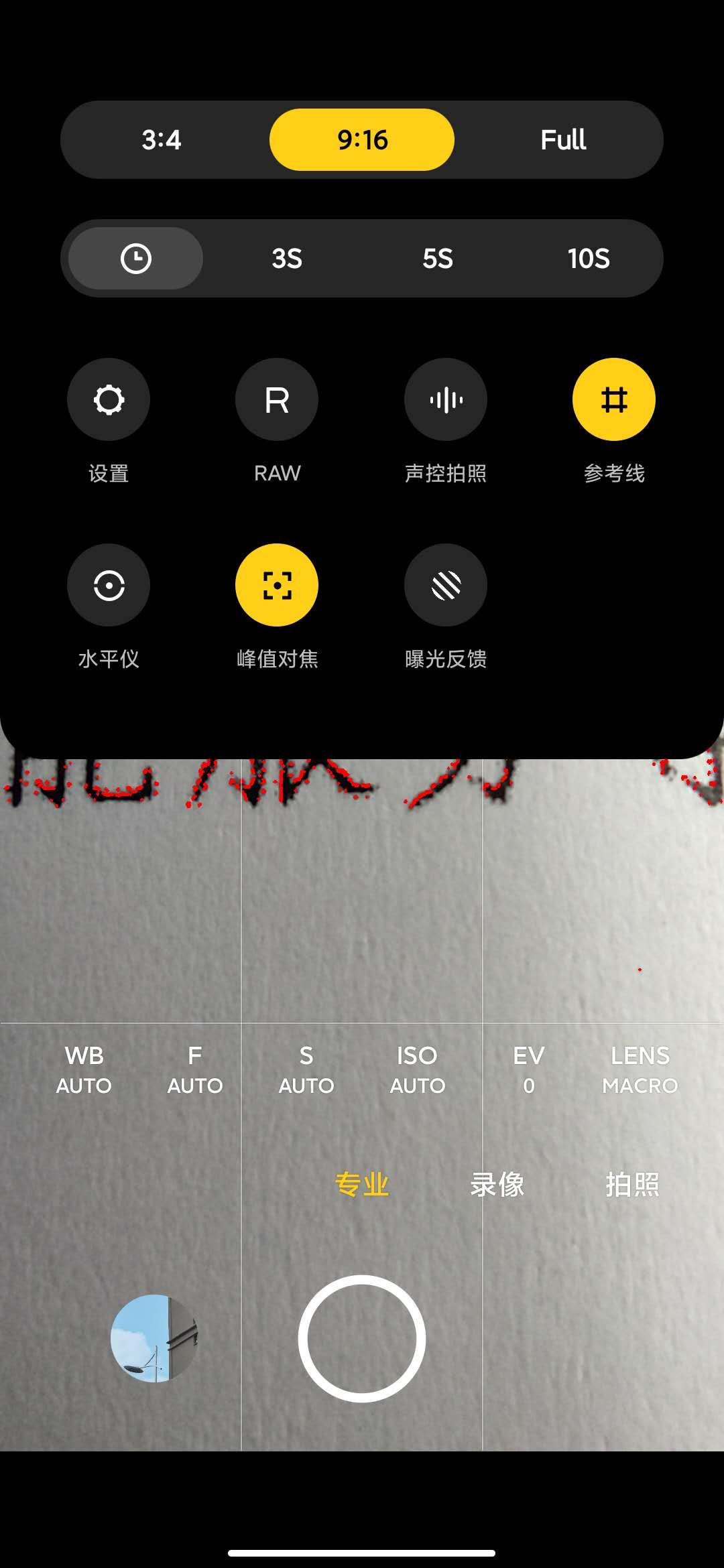Set a 10S countdown timer

pyautogui.click(x=587, y=258)
